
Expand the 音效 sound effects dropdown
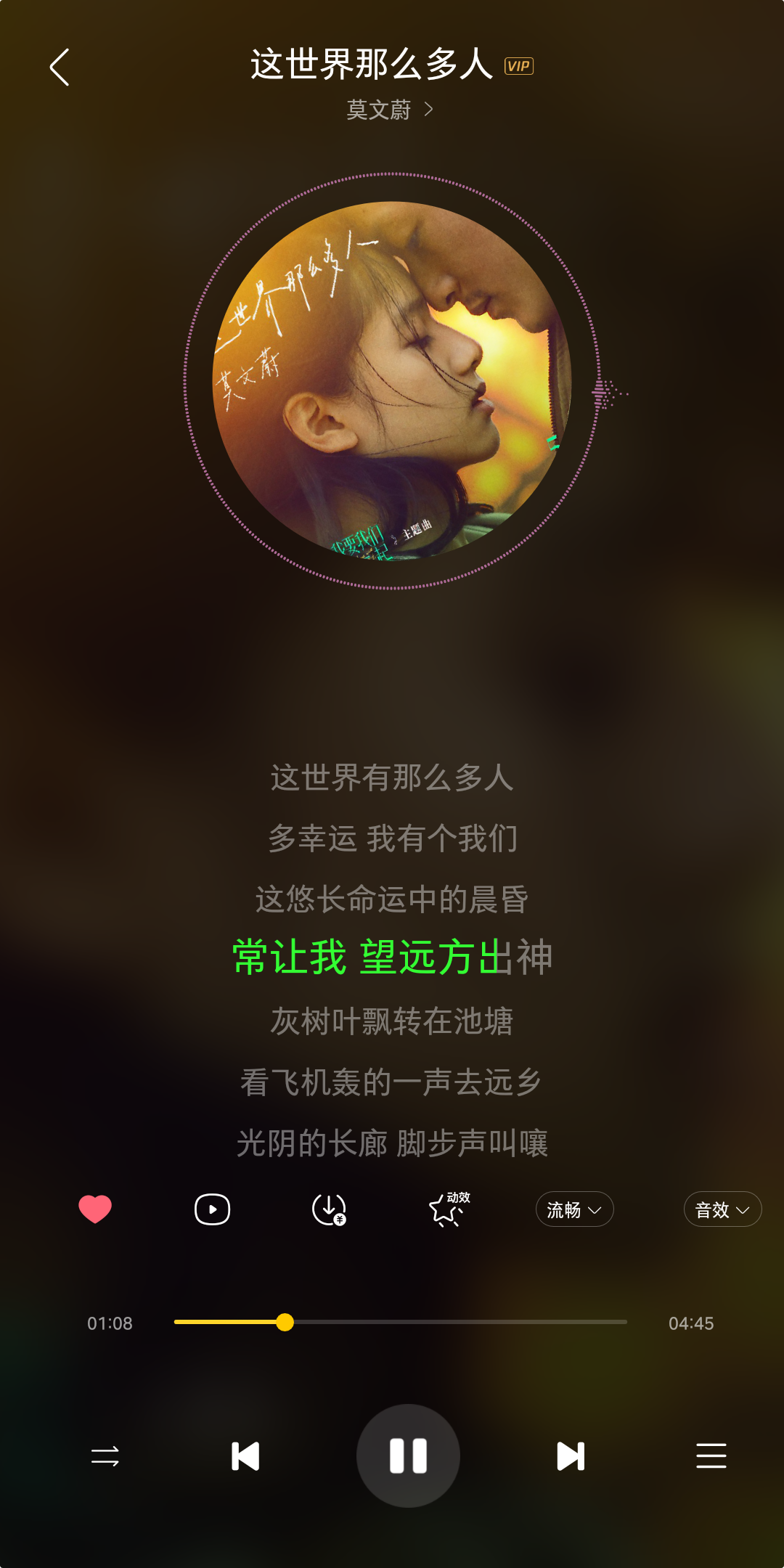coord(722,1209)
